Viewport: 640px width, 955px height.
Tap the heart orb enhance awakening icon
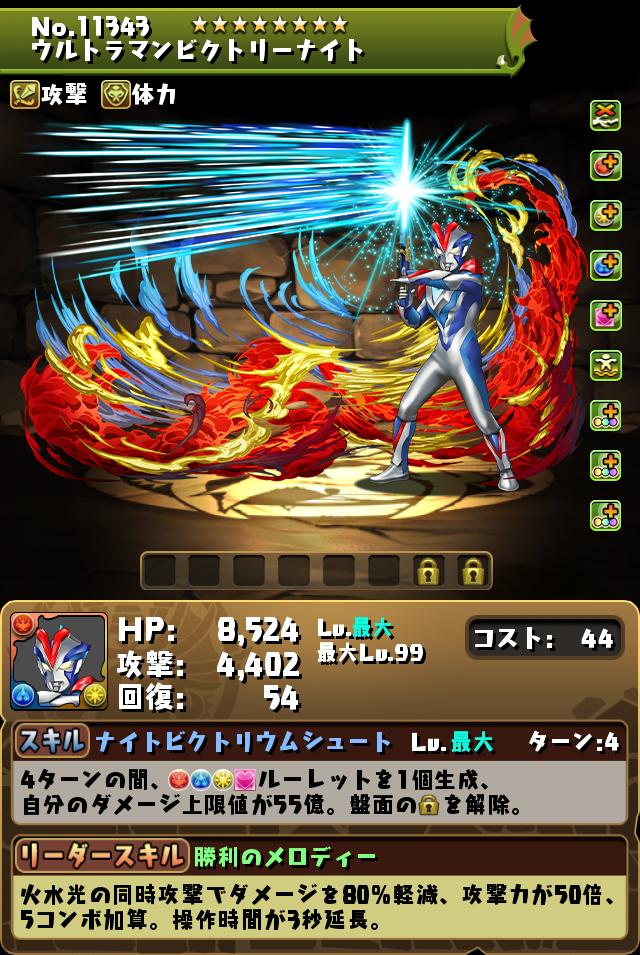point(605,315)
